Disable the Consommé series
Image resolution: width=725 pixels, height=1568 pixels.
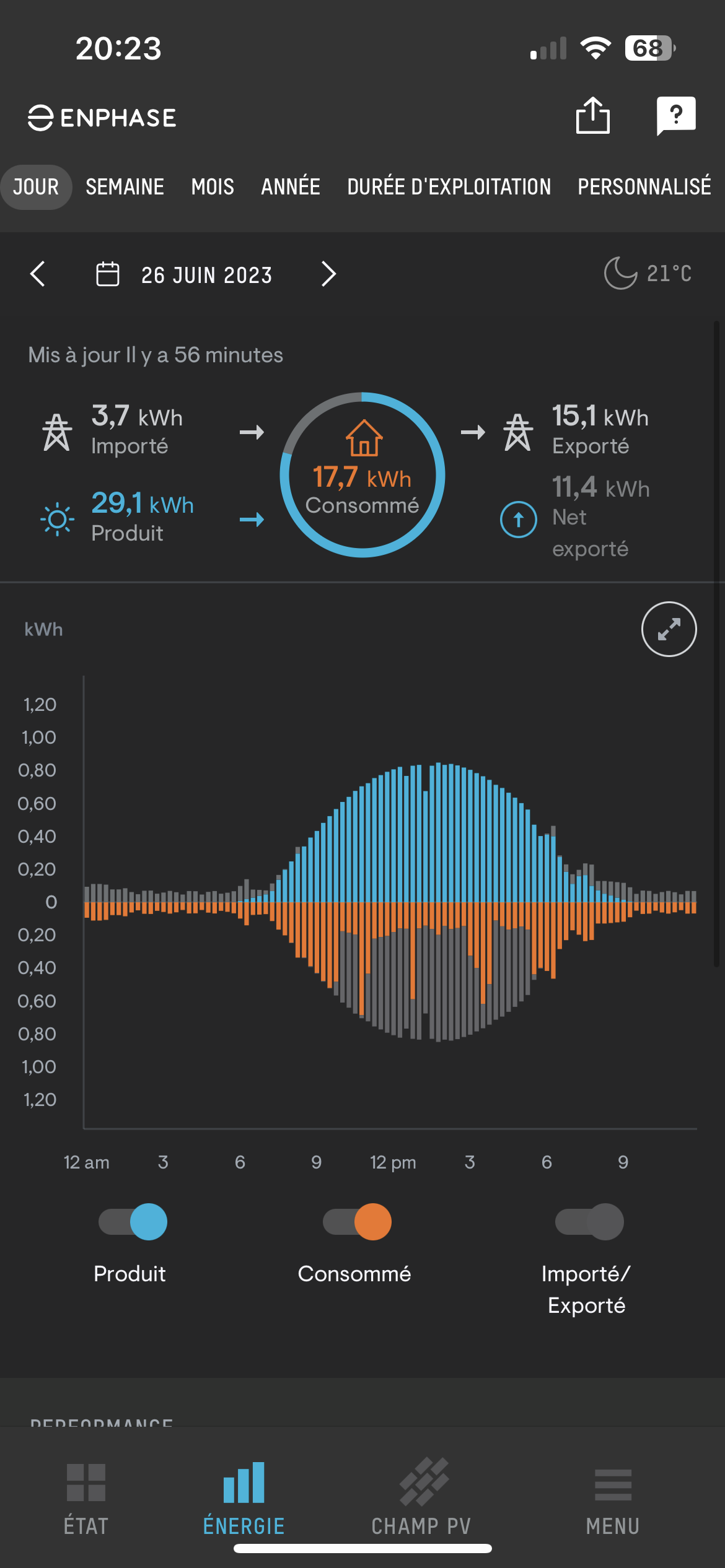coord(358,1222)
